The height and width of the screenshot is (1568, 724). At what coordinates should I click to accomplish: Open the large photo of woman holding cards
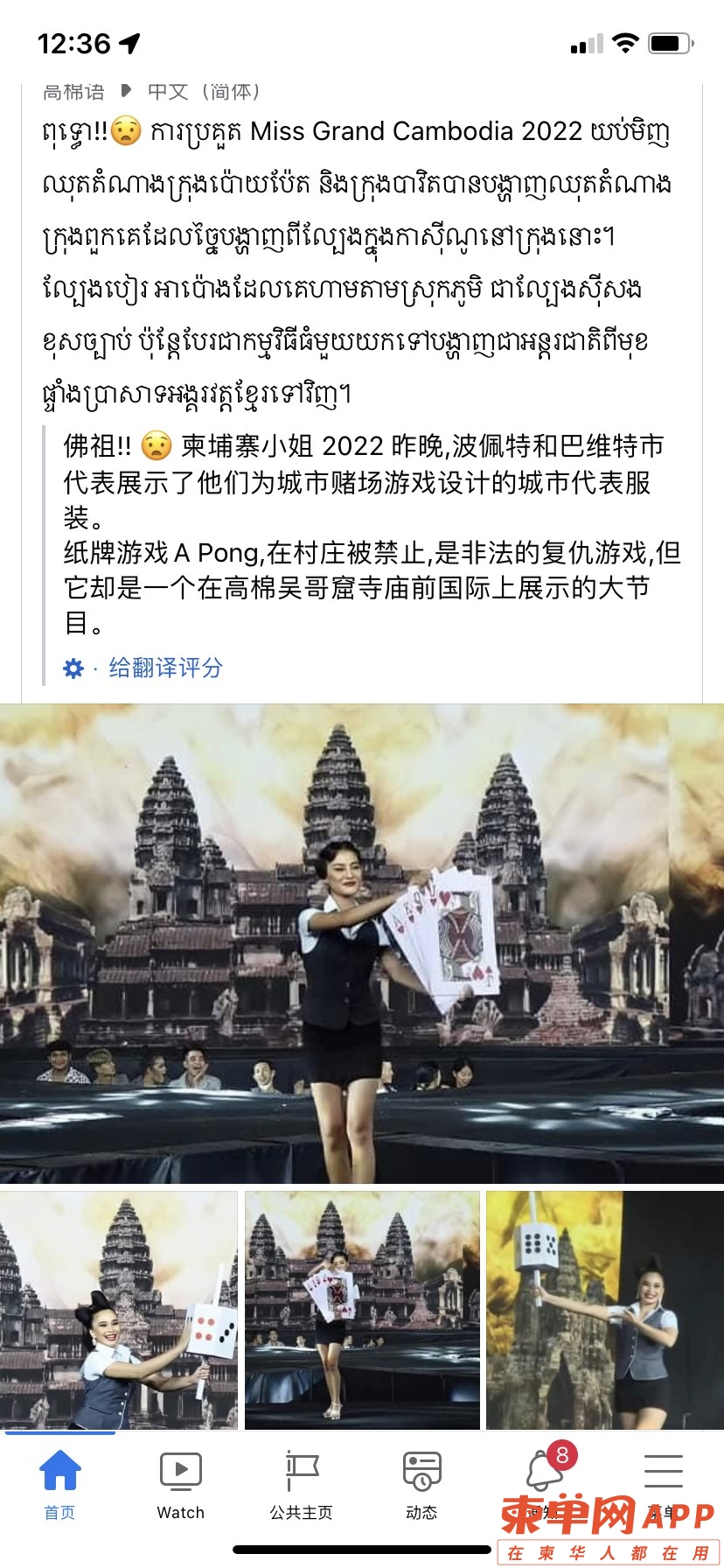362,943
